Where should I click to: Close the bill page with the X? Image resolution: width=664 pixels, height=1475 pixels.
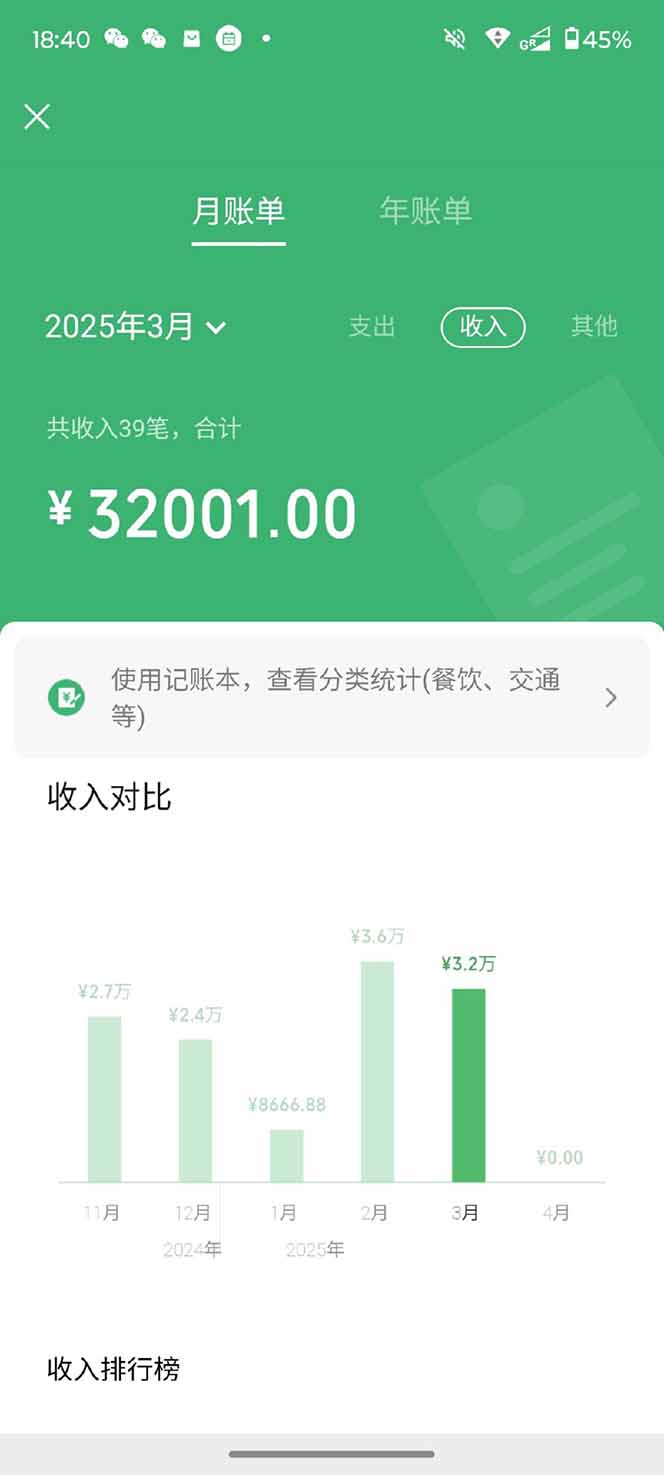(x=37, y=118)
